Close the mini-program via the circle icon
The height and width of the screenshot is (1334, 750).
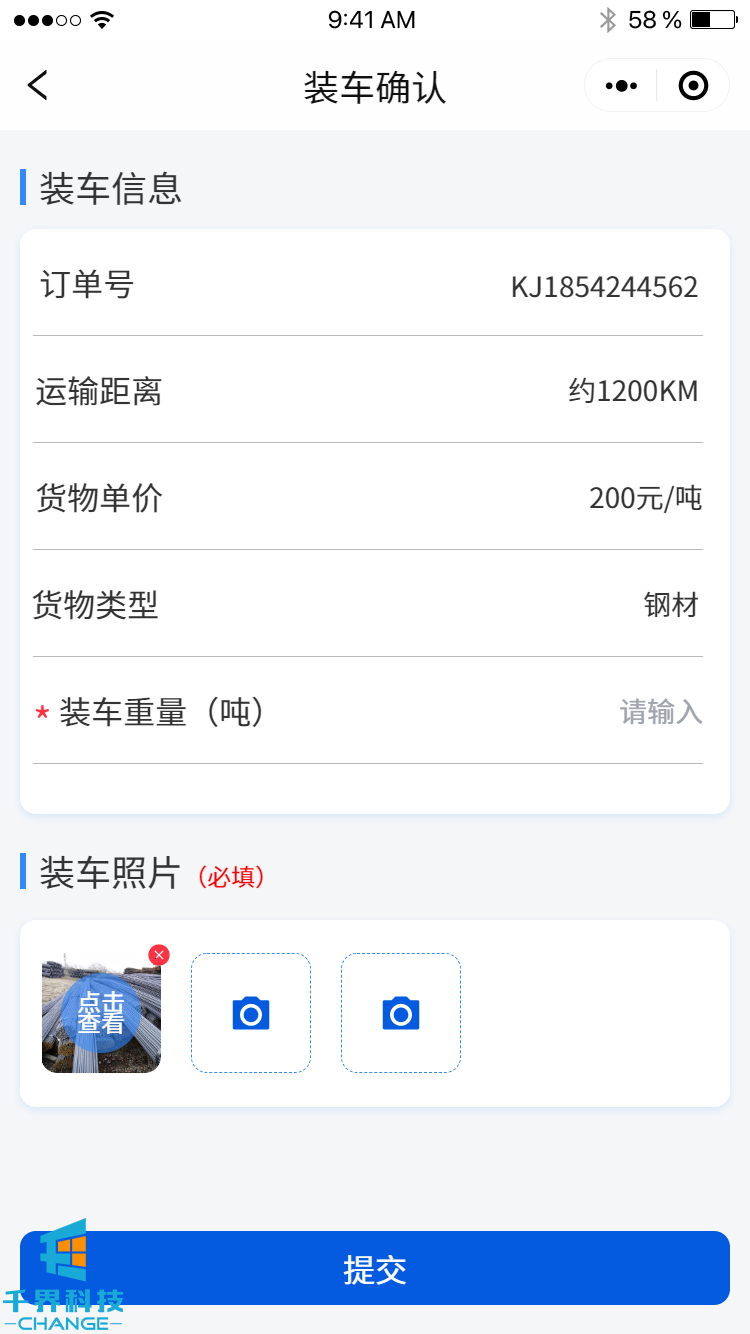coord(693,86)
